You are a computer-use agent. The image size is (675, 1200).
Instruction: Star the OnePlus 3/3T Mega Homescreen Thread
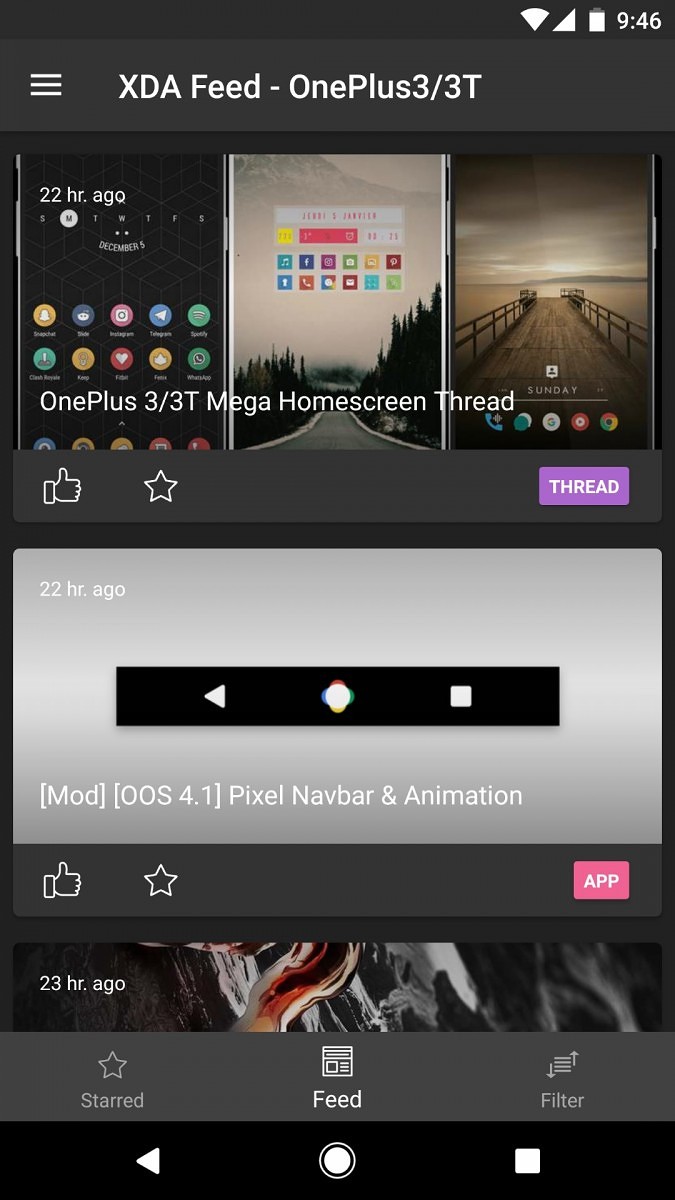(160, 487)
